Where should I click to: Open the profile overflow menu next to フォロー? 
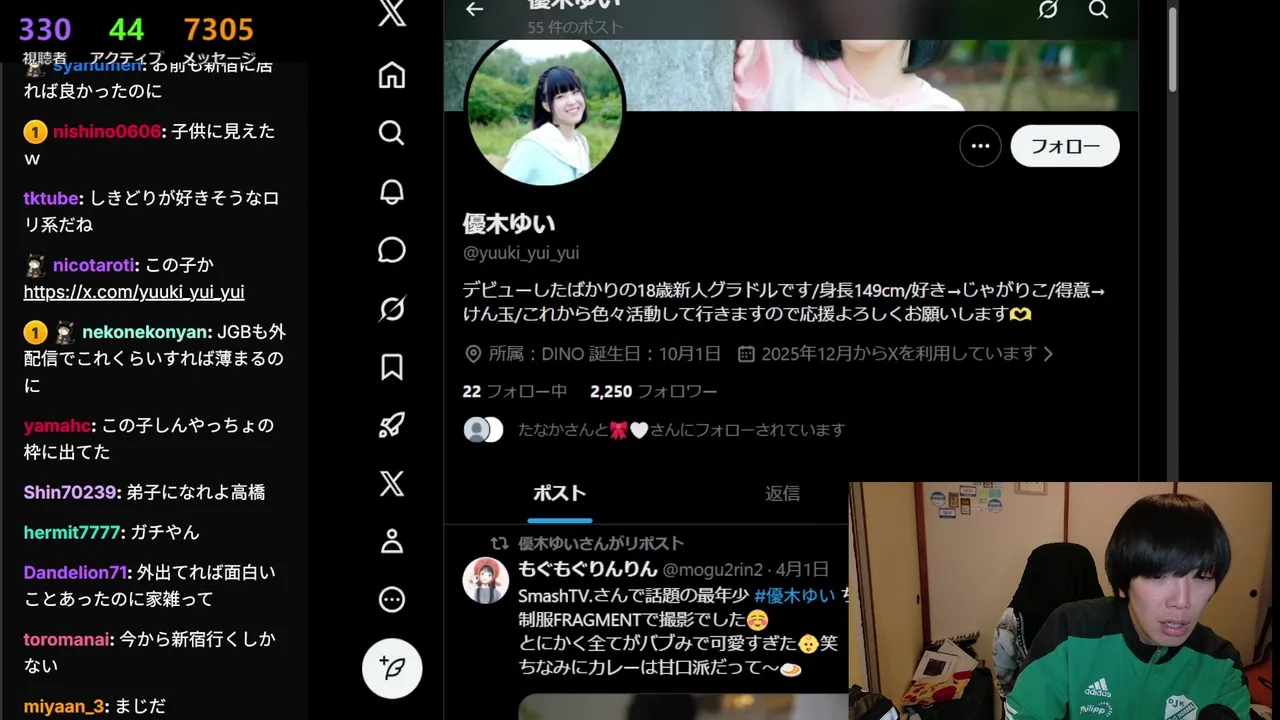click(980, 146)
